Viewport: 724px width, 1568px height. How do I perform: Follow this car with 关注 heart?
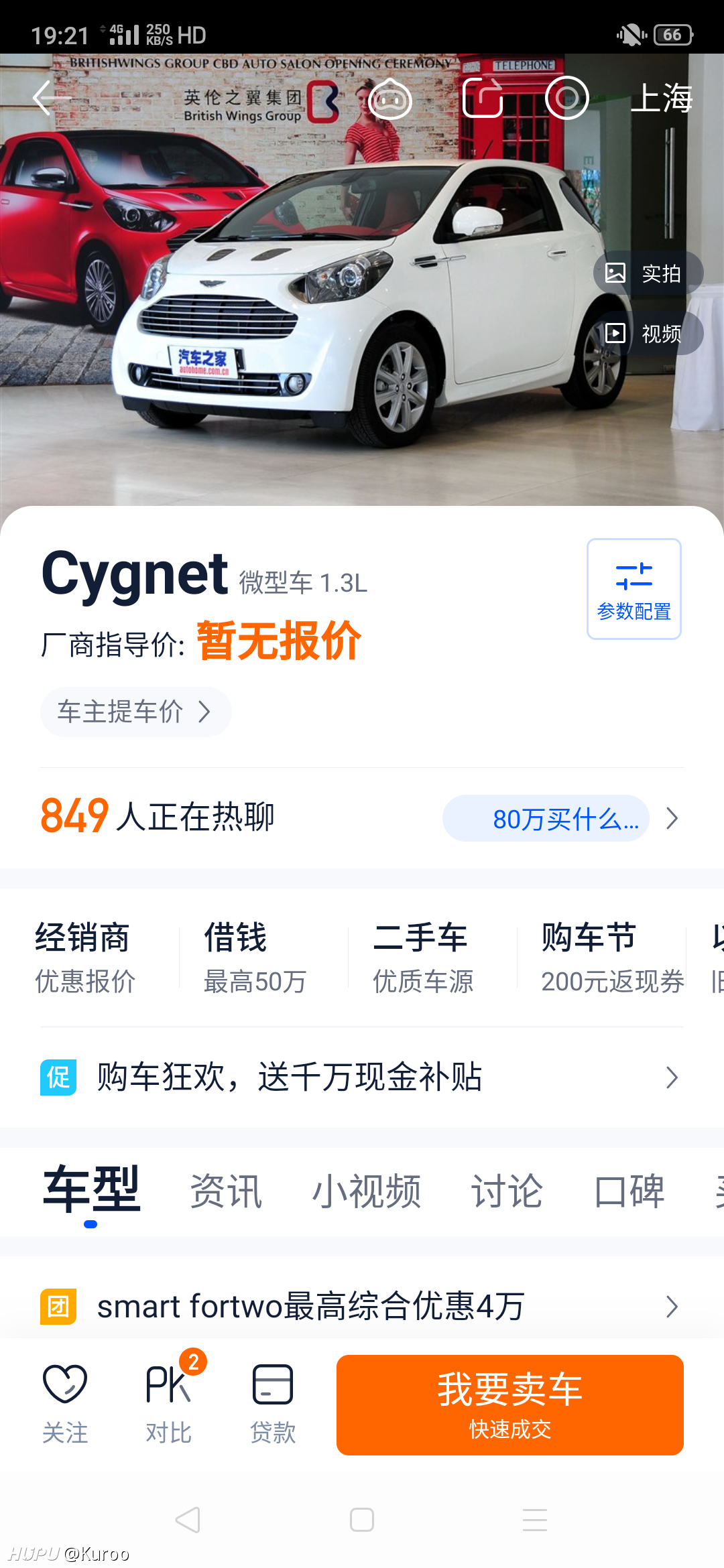click(x=65, y=1404)
